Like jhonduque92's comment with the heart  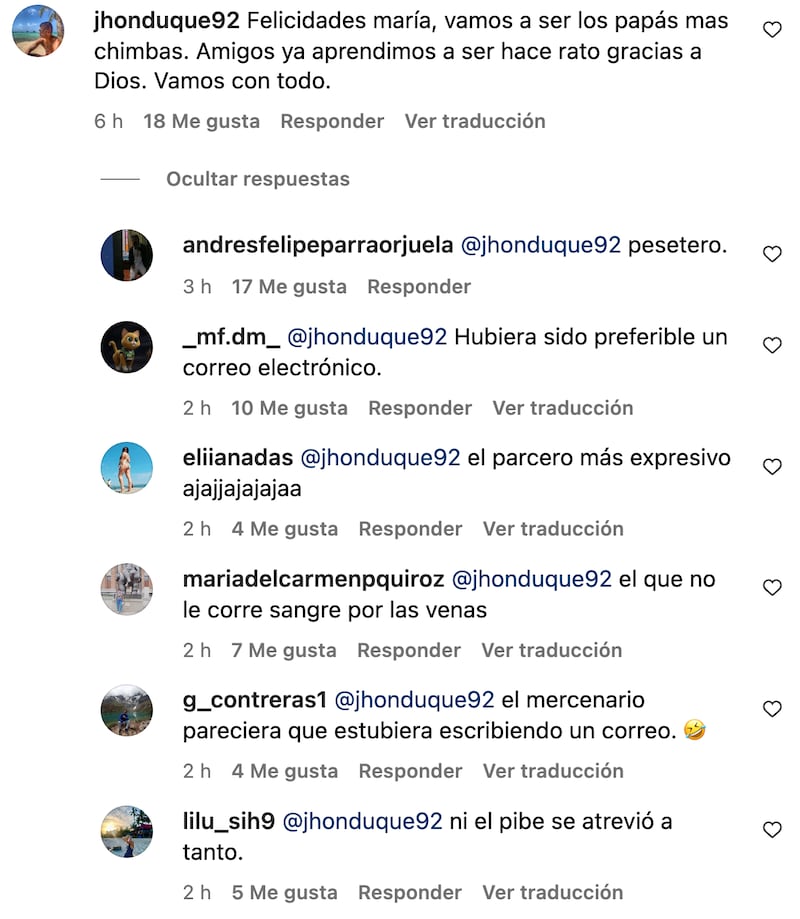point(772,30)
